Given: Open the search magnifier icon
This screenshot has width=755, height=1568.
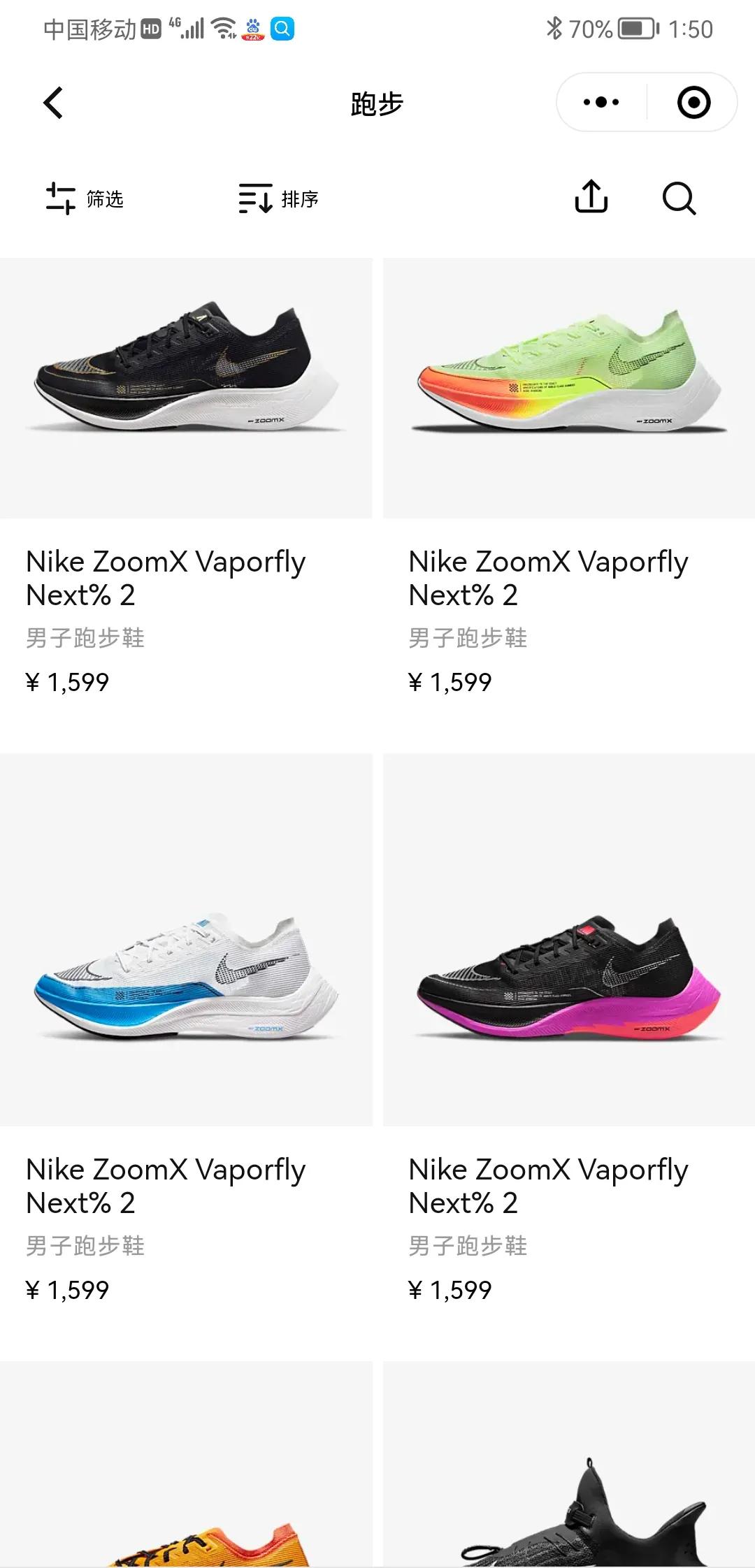Looking at the screenshot, I should (679, 198).
